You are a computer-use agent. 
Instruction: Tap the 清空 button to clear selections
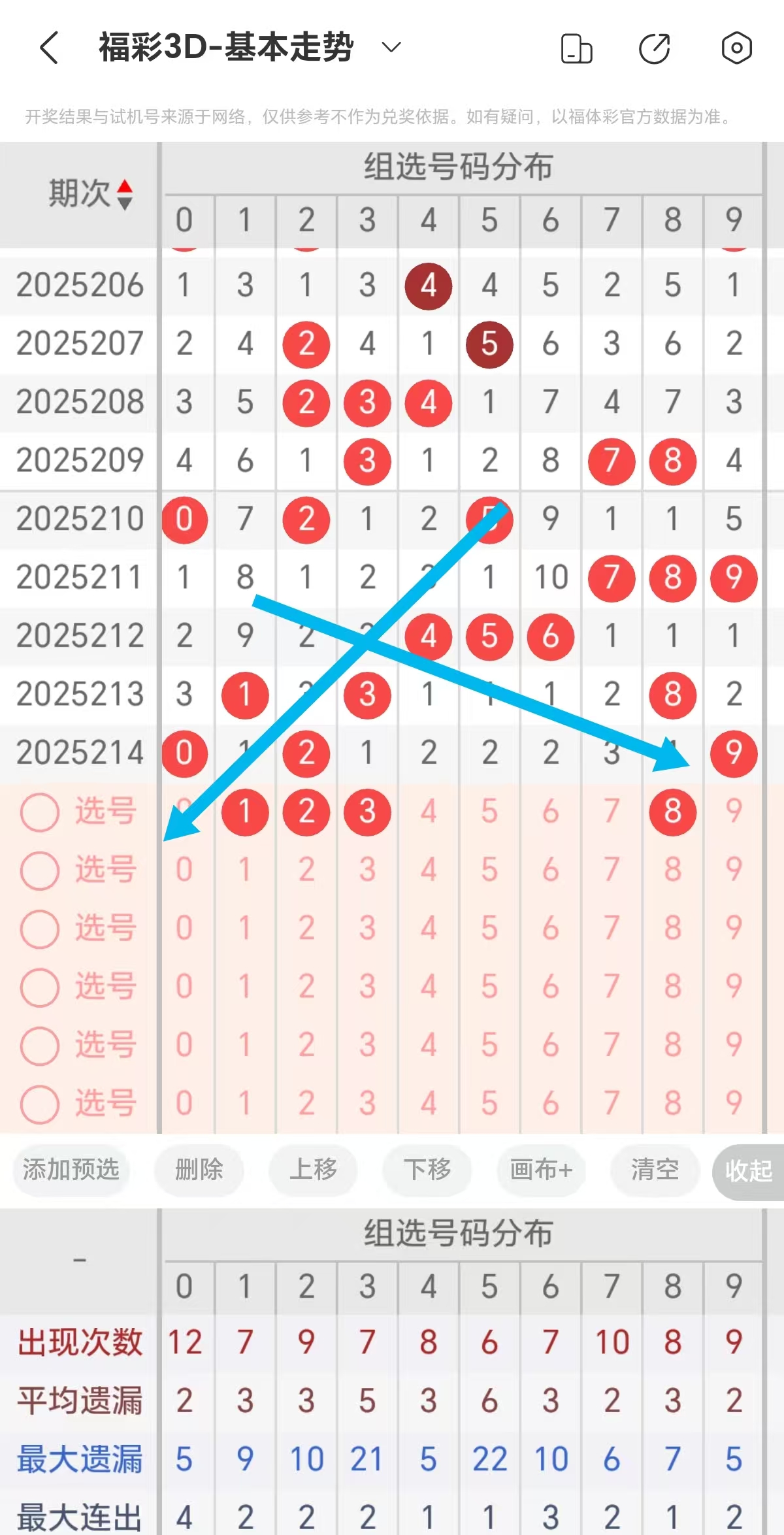(655, 1170)
